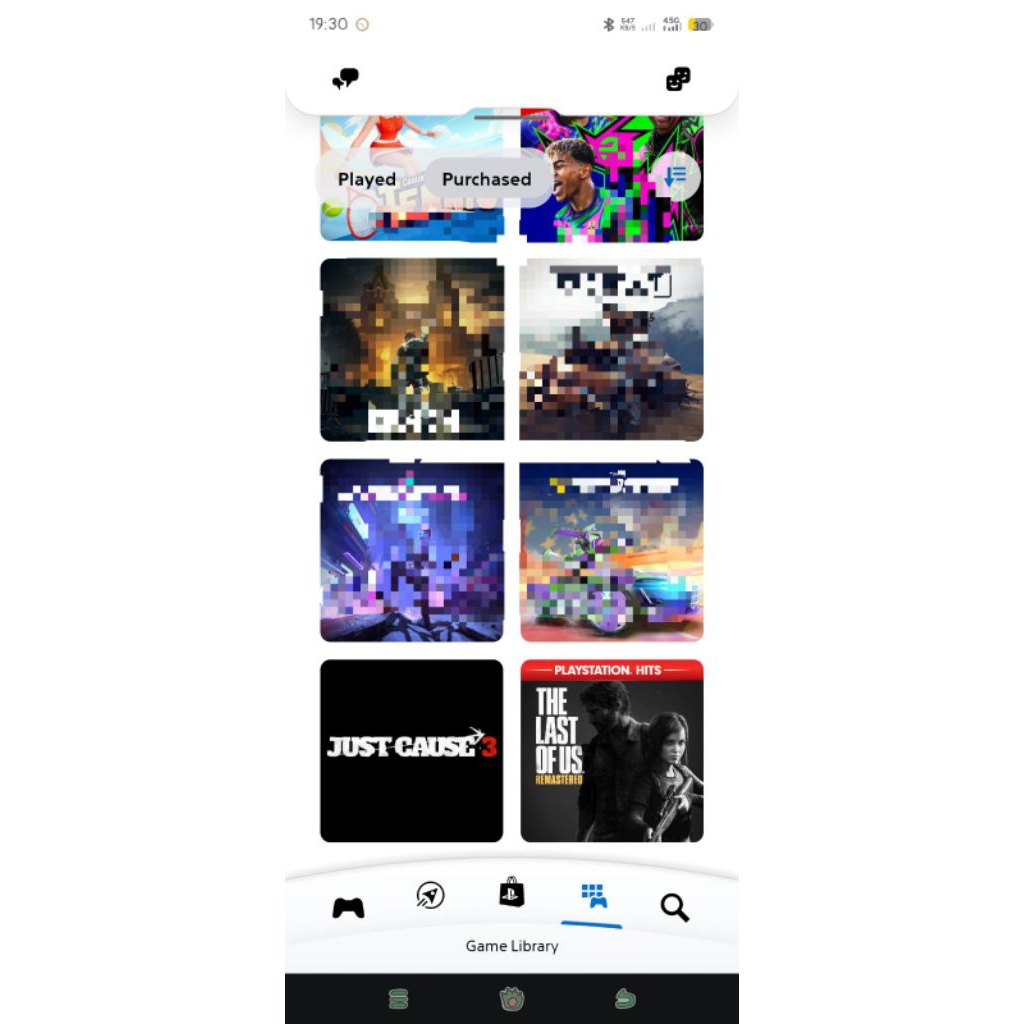Open the PlayStation Store tab

click(x=512, y=892)
